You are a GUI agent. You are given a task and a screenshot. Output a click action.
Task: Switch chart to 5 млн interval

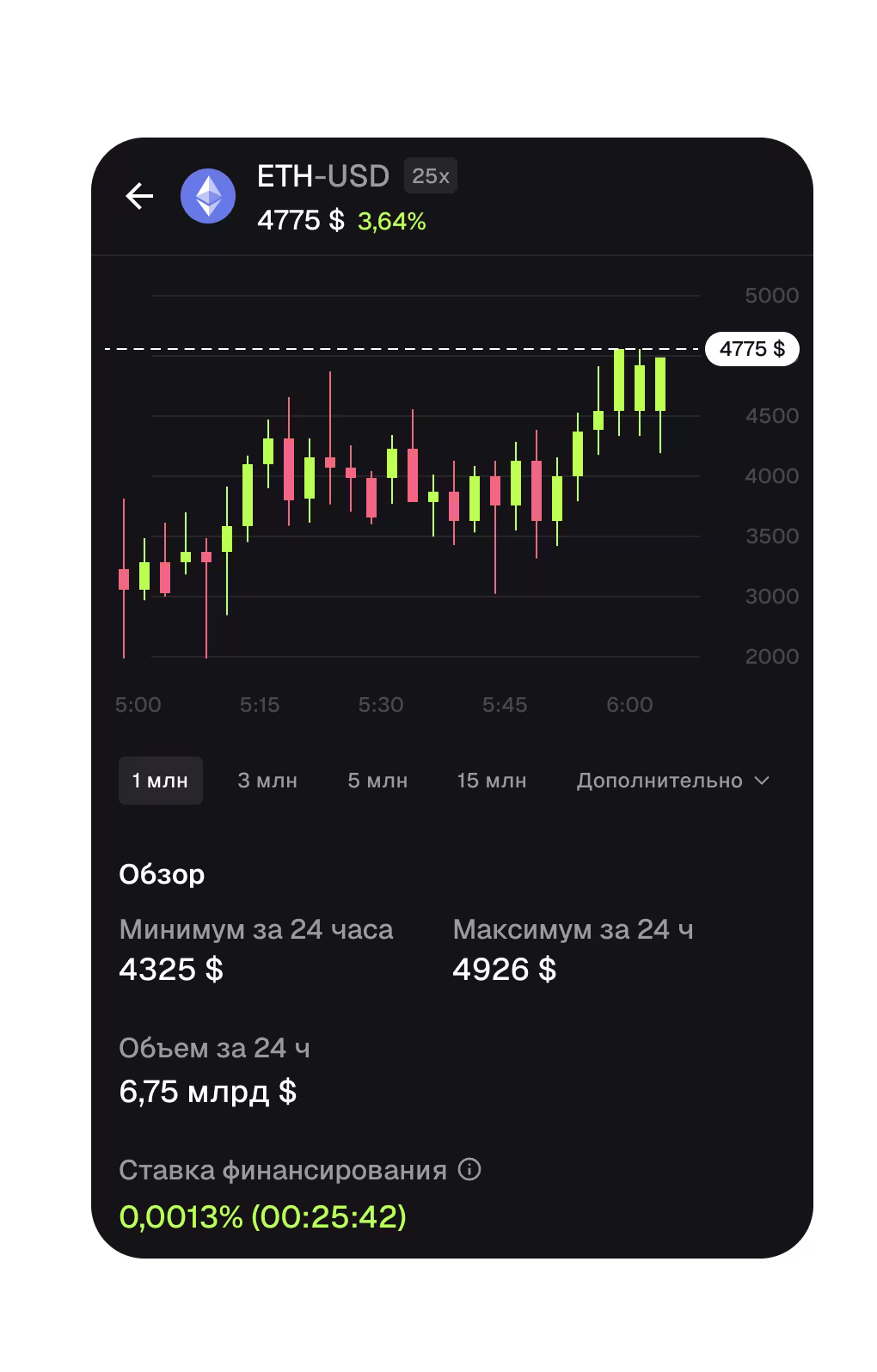pos(377,781)
